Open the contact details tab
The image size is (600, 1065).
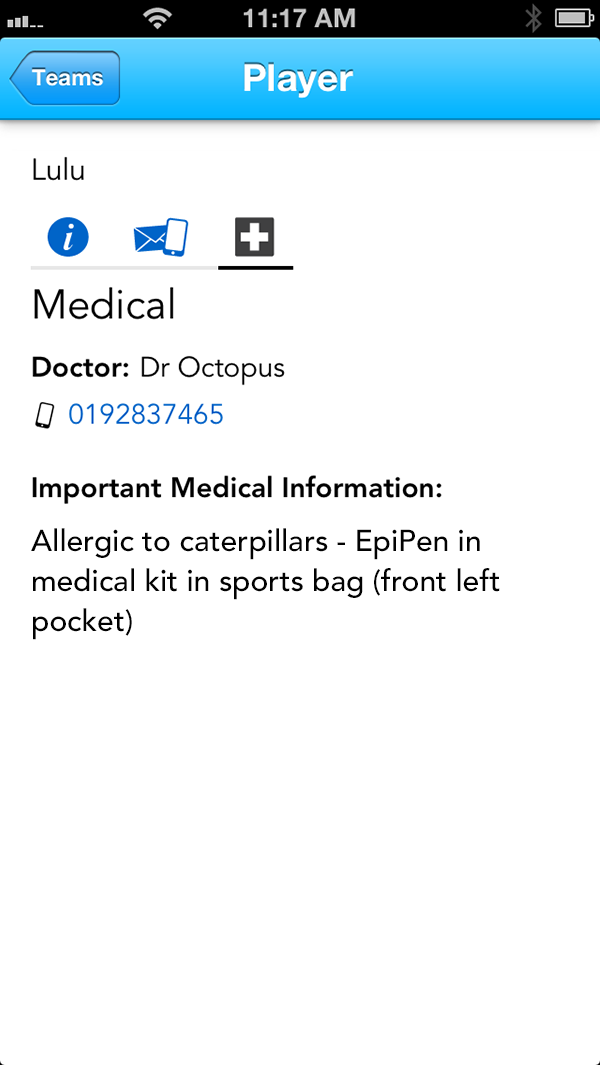coord(161,237)
